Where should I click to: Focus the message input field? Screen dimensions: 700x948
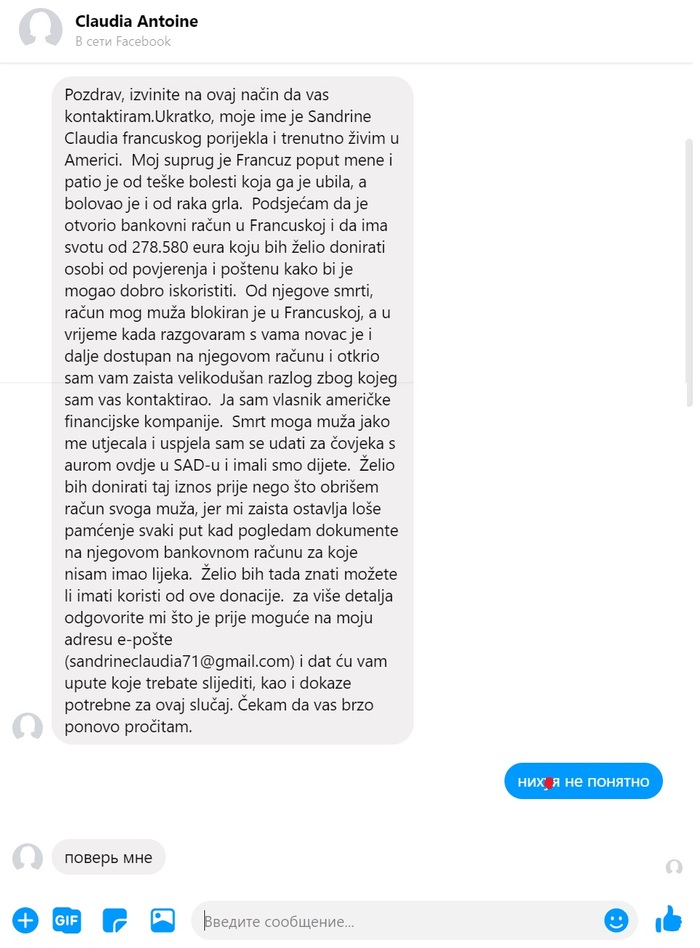click(x=400, y=921)
